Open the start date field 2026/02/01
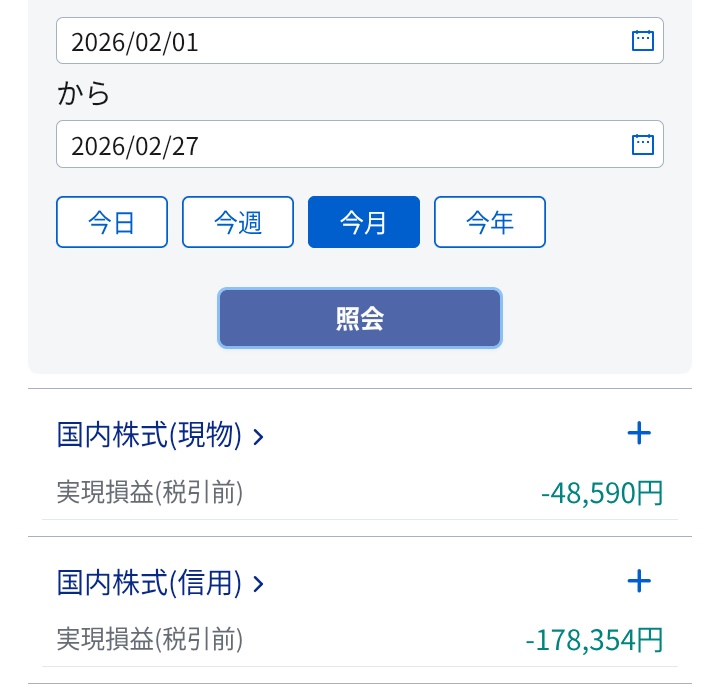Screen dimensions: 720x697 pos(360,41)
